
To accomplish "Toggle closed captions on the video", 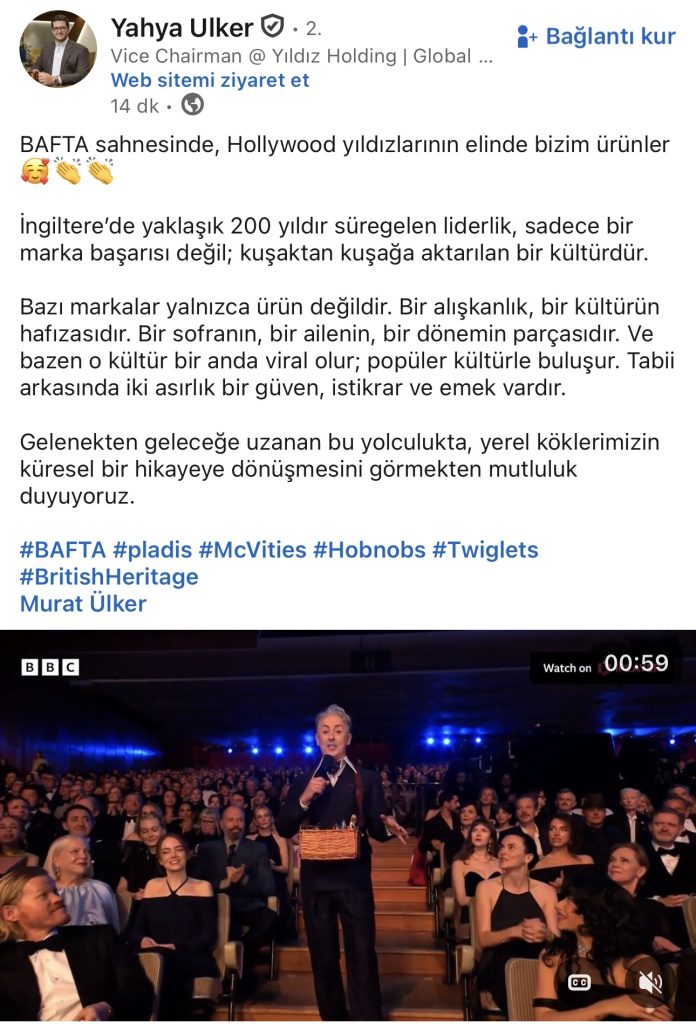I will 579,983.
